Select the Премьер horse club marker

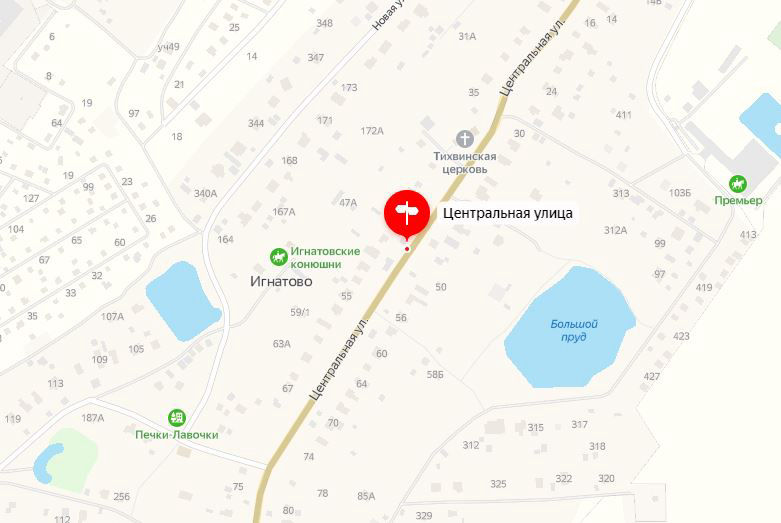[x=738, y=183]
